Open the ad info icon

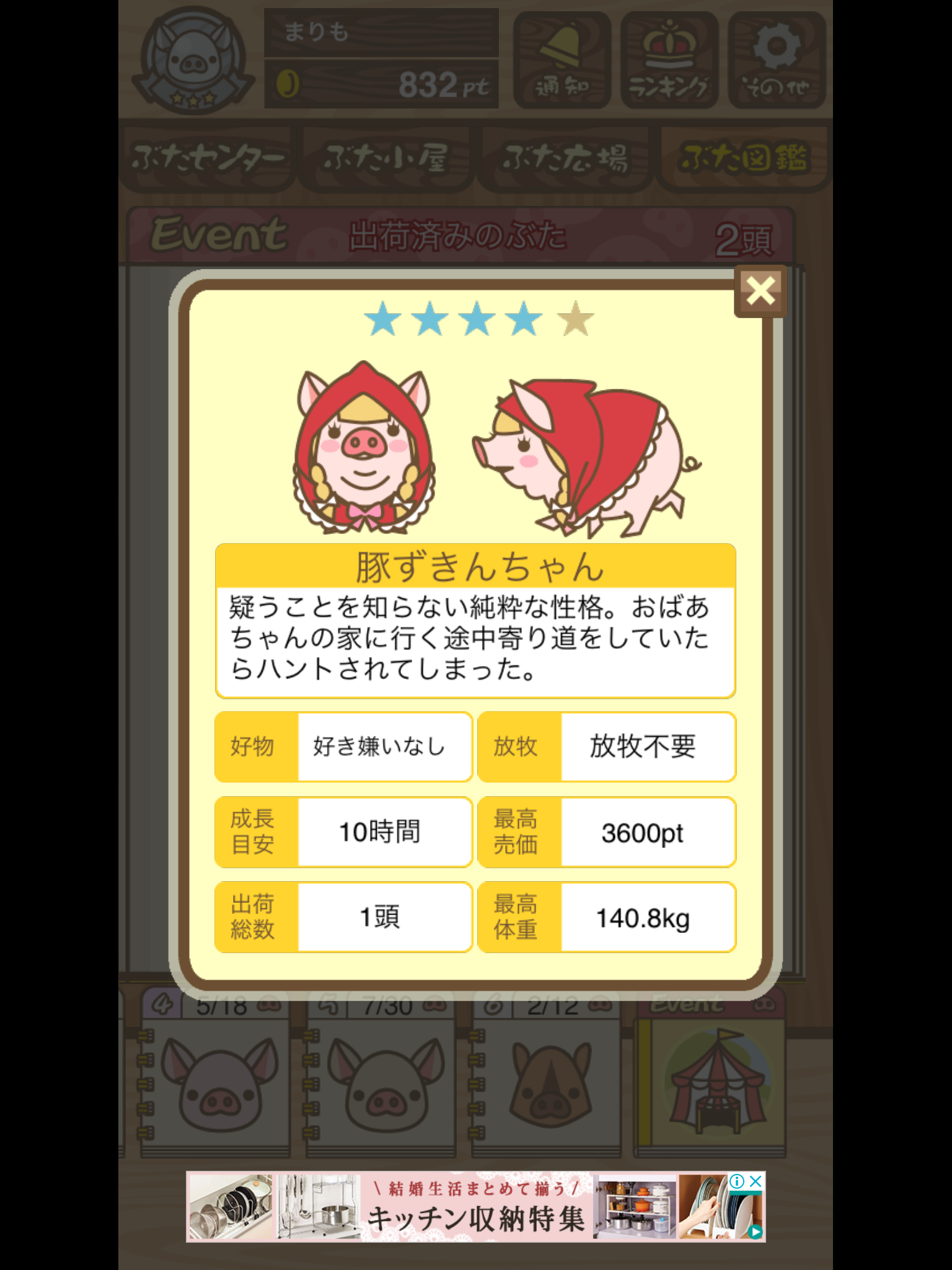pyautogui.click(x=736, y=1181)
